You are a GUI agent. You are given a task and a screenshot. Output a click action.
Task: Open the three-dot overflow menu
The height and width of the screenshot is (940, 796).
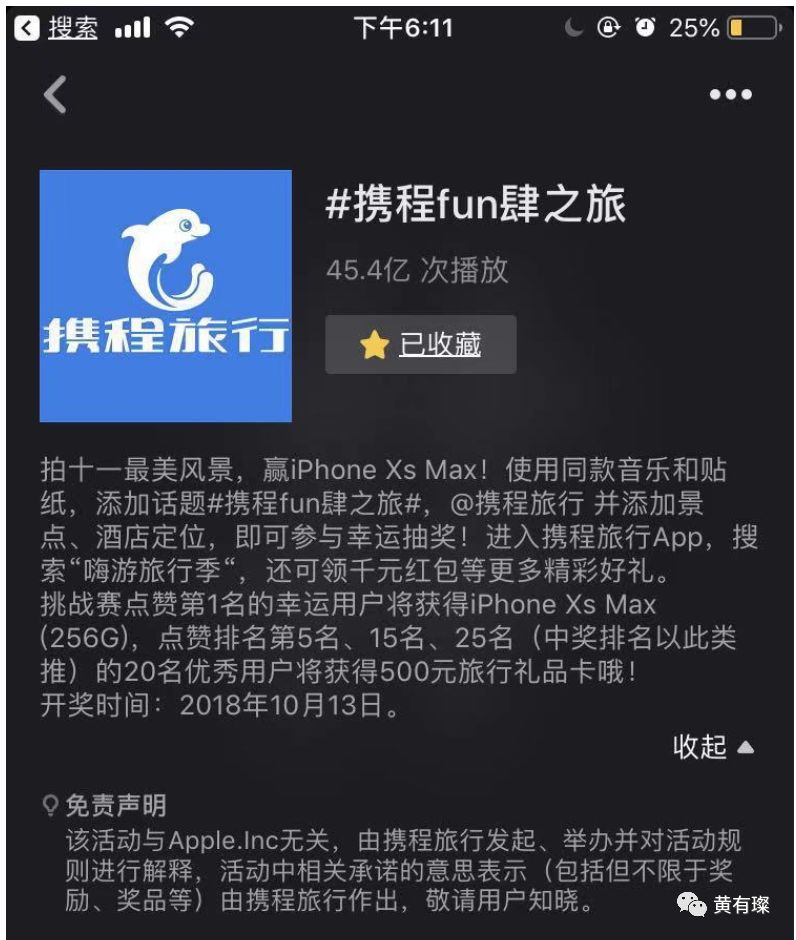pyautogui.click(x=730, y=95)
